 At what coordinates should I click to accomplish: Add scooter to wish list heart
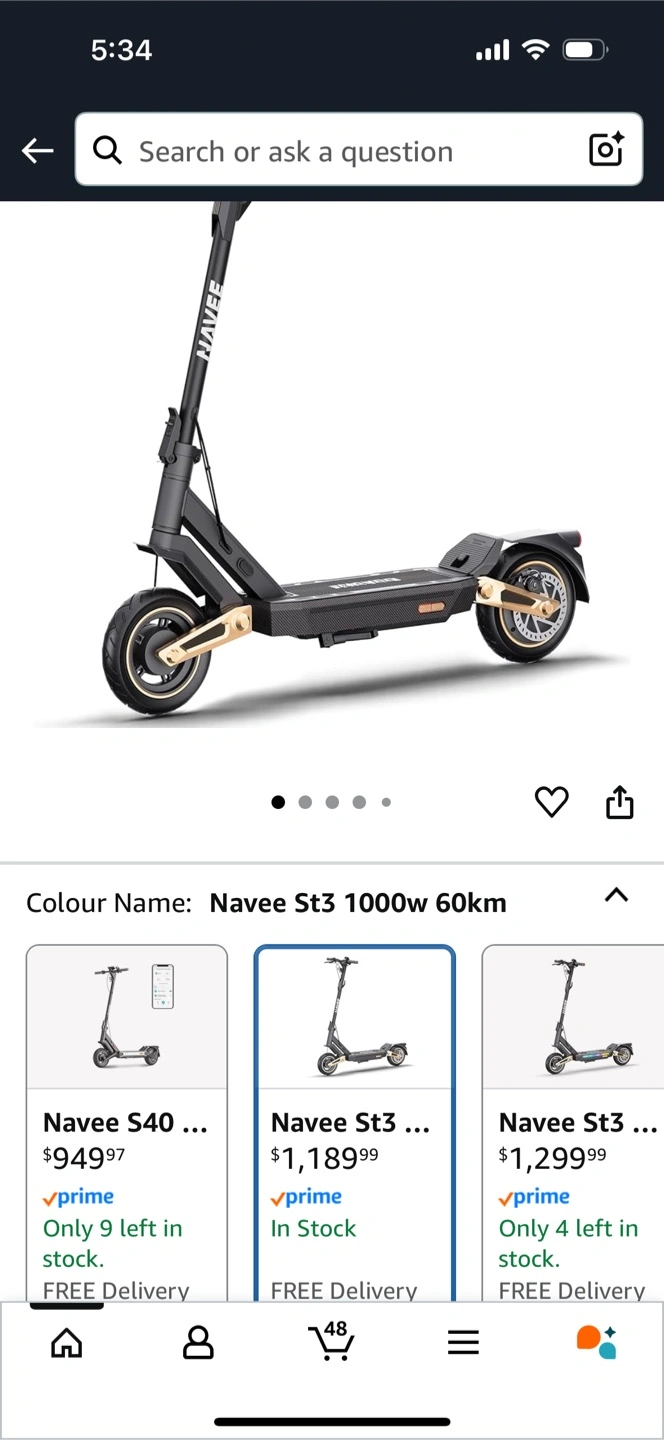click(551, 802)
